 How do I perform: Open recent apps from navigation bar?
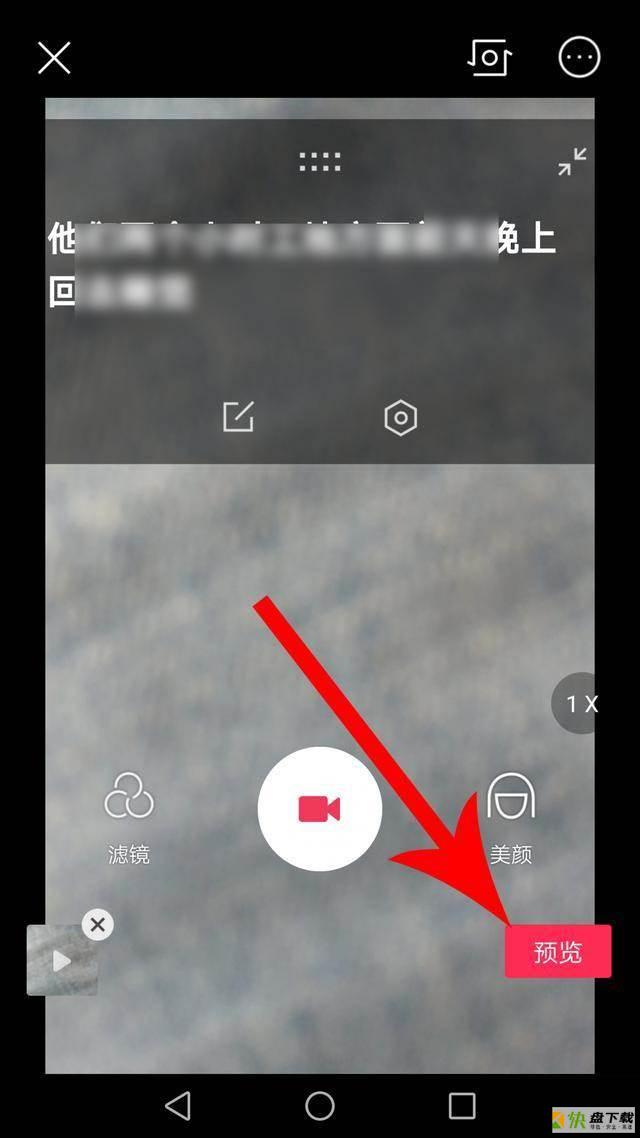[462, 1105]
